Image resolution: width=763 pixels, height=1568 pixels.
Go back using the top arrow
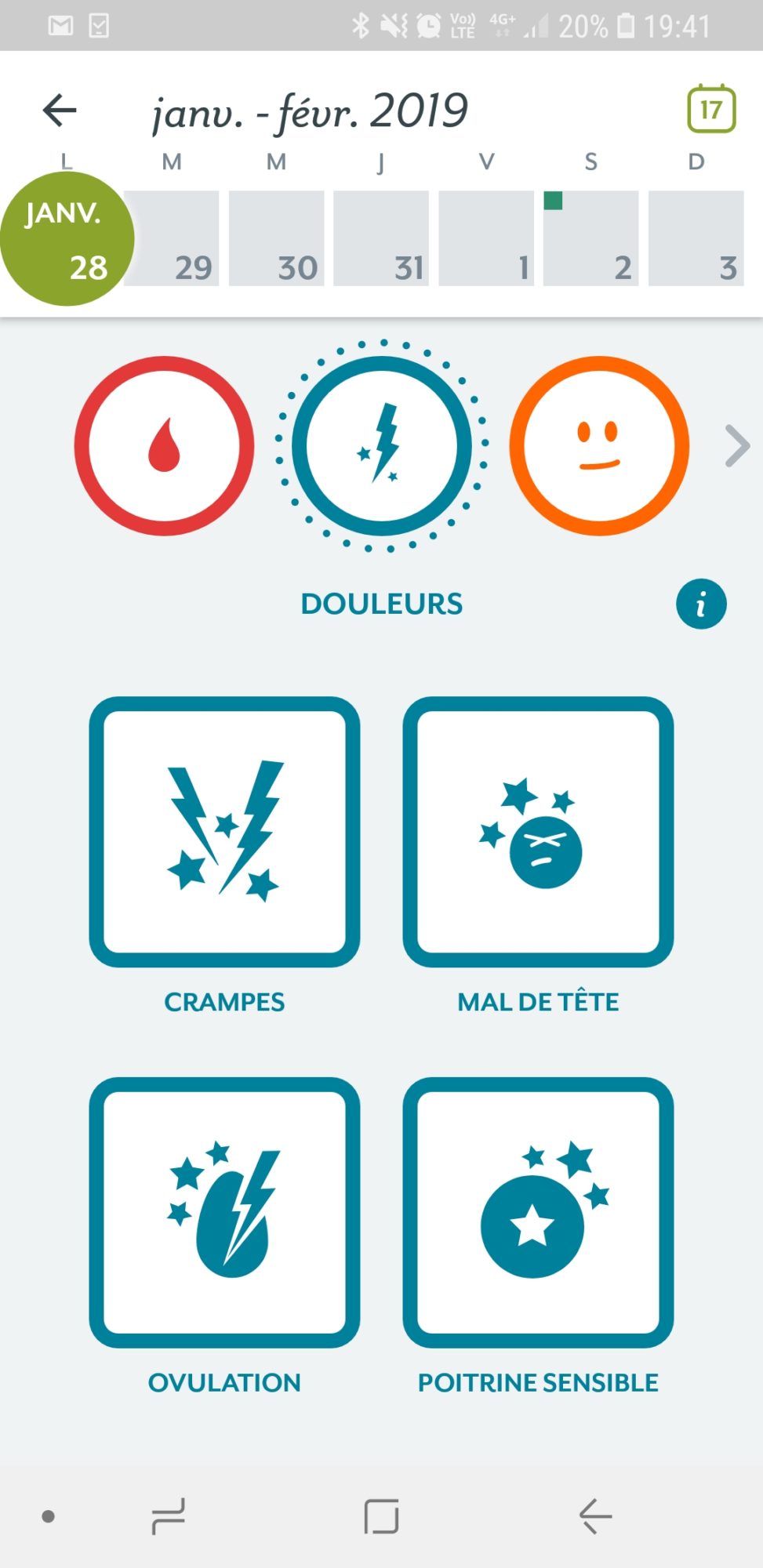[x=60, y=110]
